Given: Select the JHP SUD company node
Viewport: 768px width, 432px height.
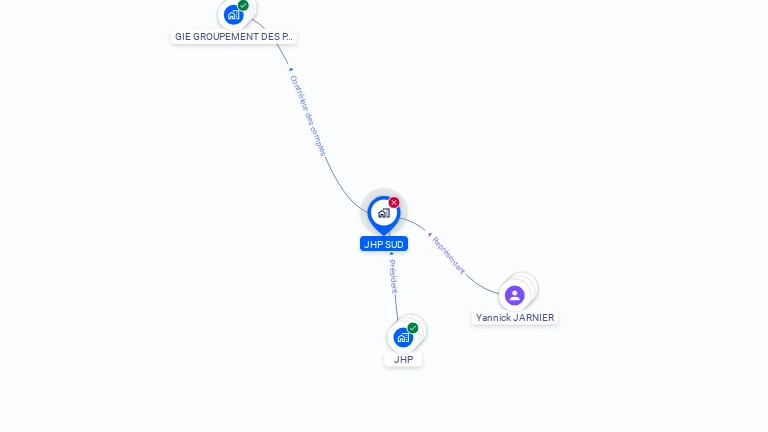Looking at the screenshot, I should 383,213.
